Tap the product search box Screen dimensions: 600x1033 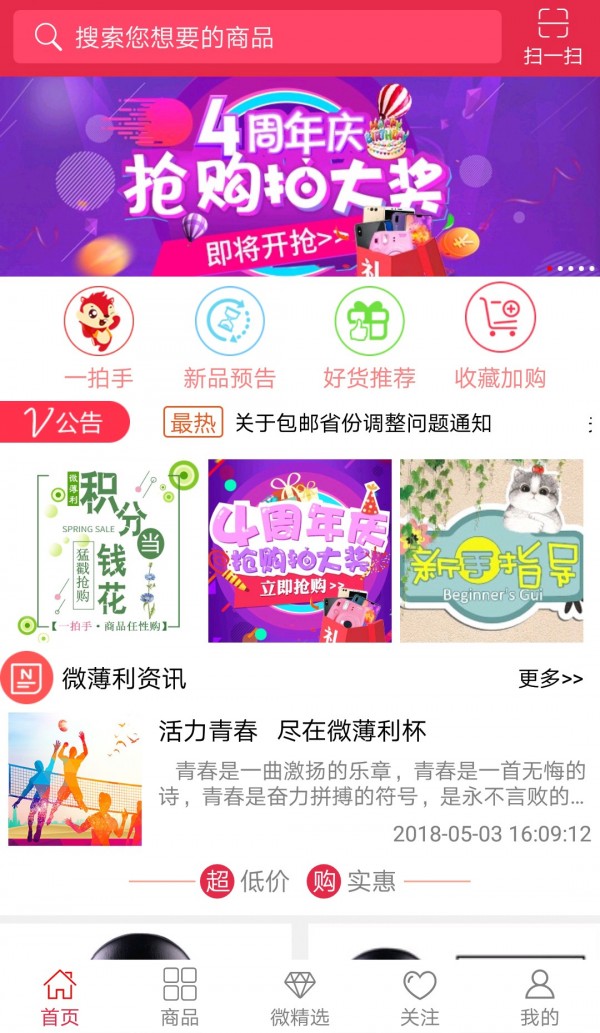(257, 38)
